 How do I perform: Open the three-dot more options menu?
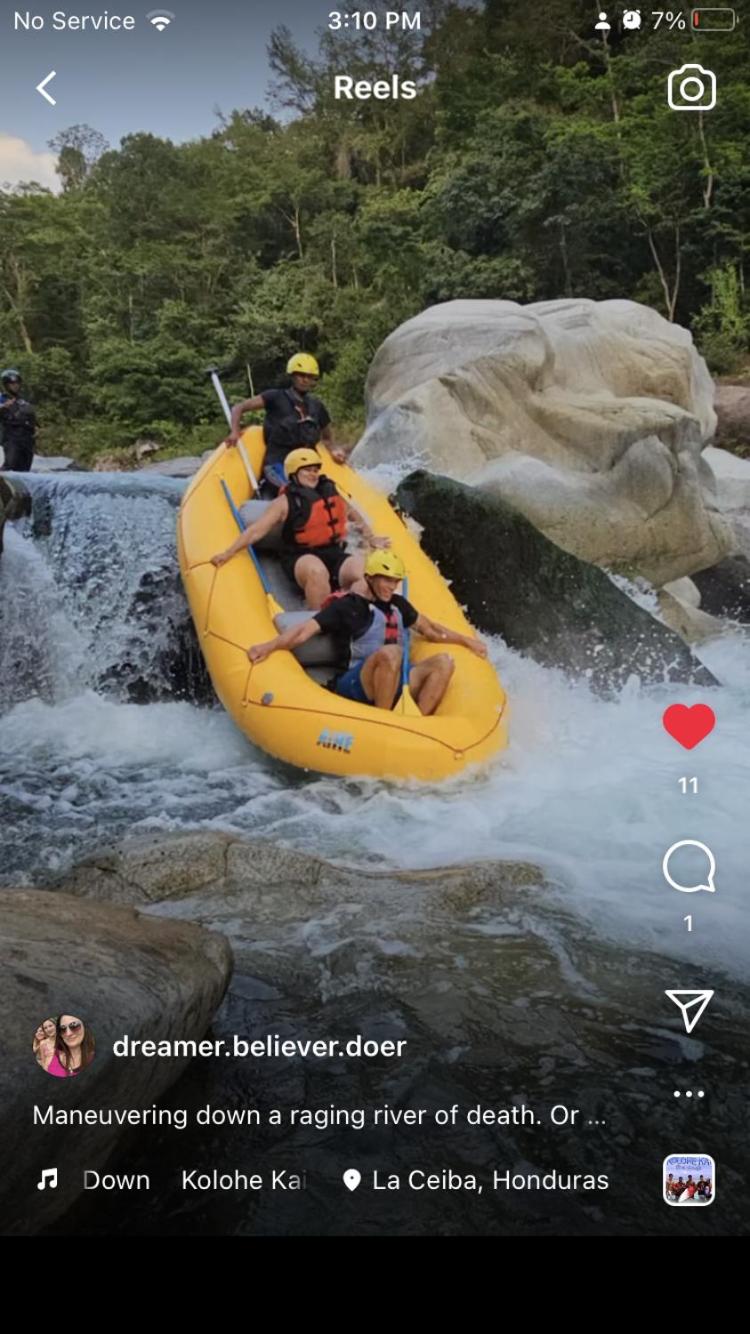click(x=689, y=1094)
